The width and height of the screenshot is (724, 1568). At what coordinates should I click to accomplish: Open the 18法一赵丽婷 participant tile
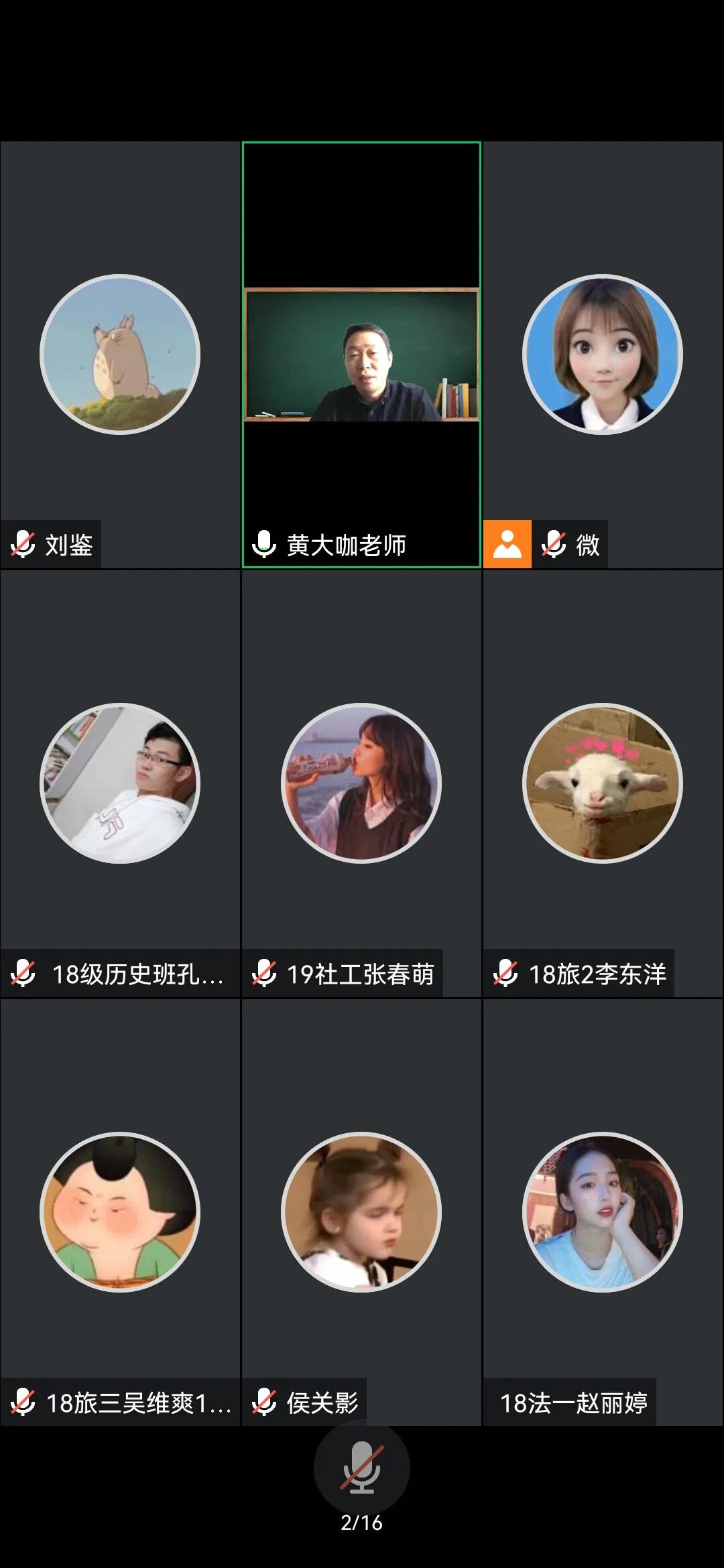pos(602,1212)
